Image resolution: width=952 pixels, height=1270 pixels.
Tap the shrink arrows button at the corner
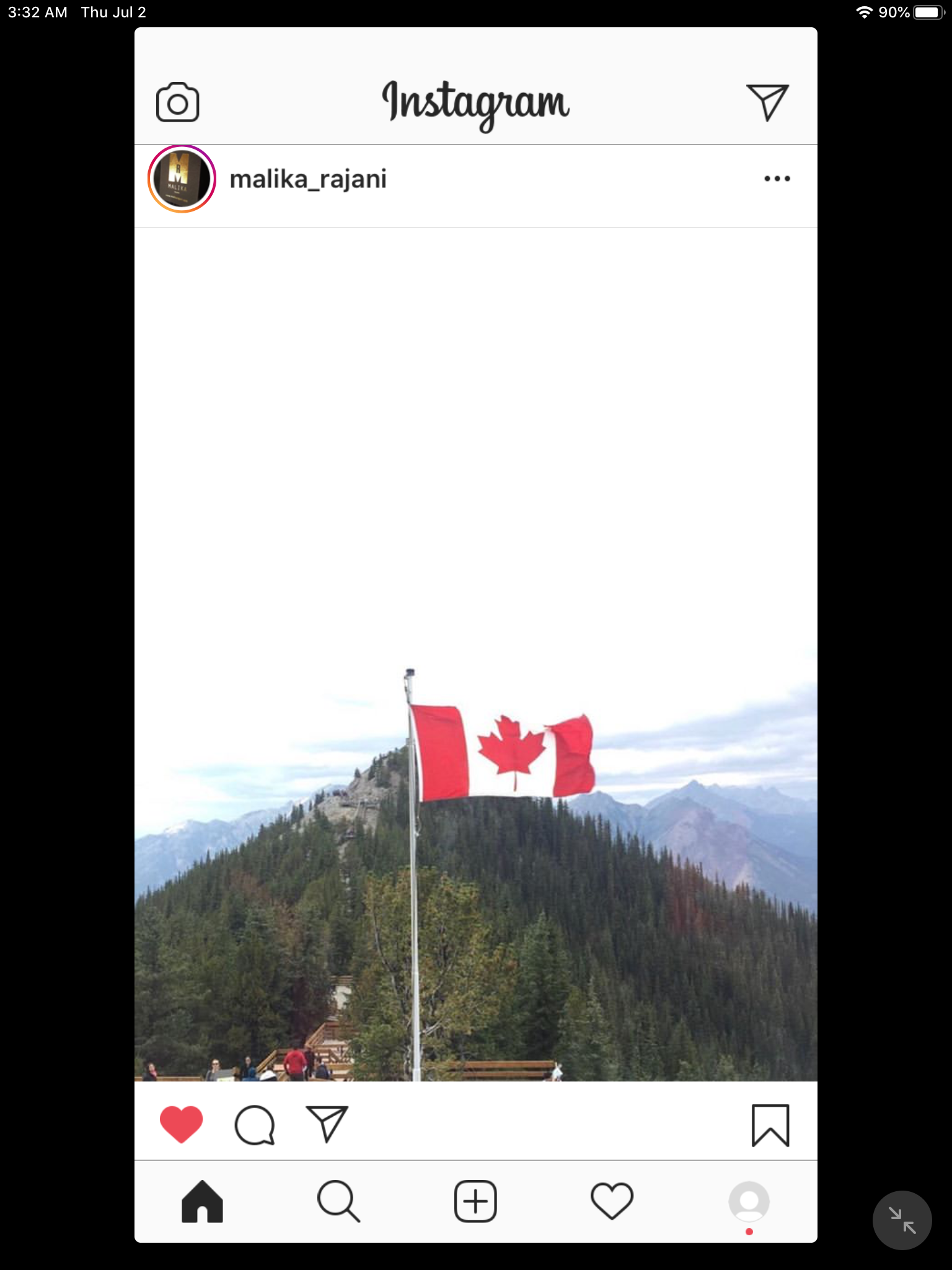(x=902, y=1220)
